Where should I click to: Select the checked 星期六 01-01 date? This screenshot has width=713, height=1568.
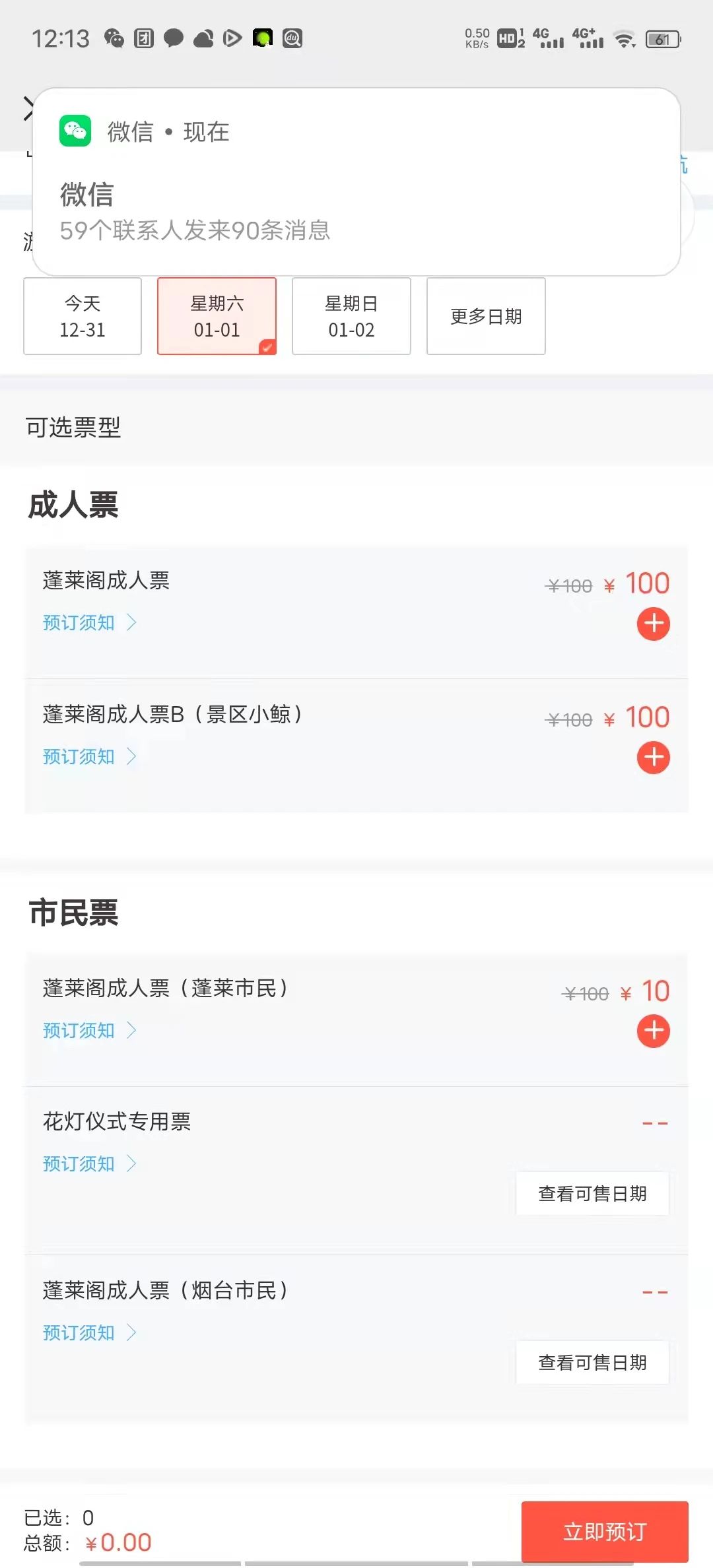[x=217, y=317]
